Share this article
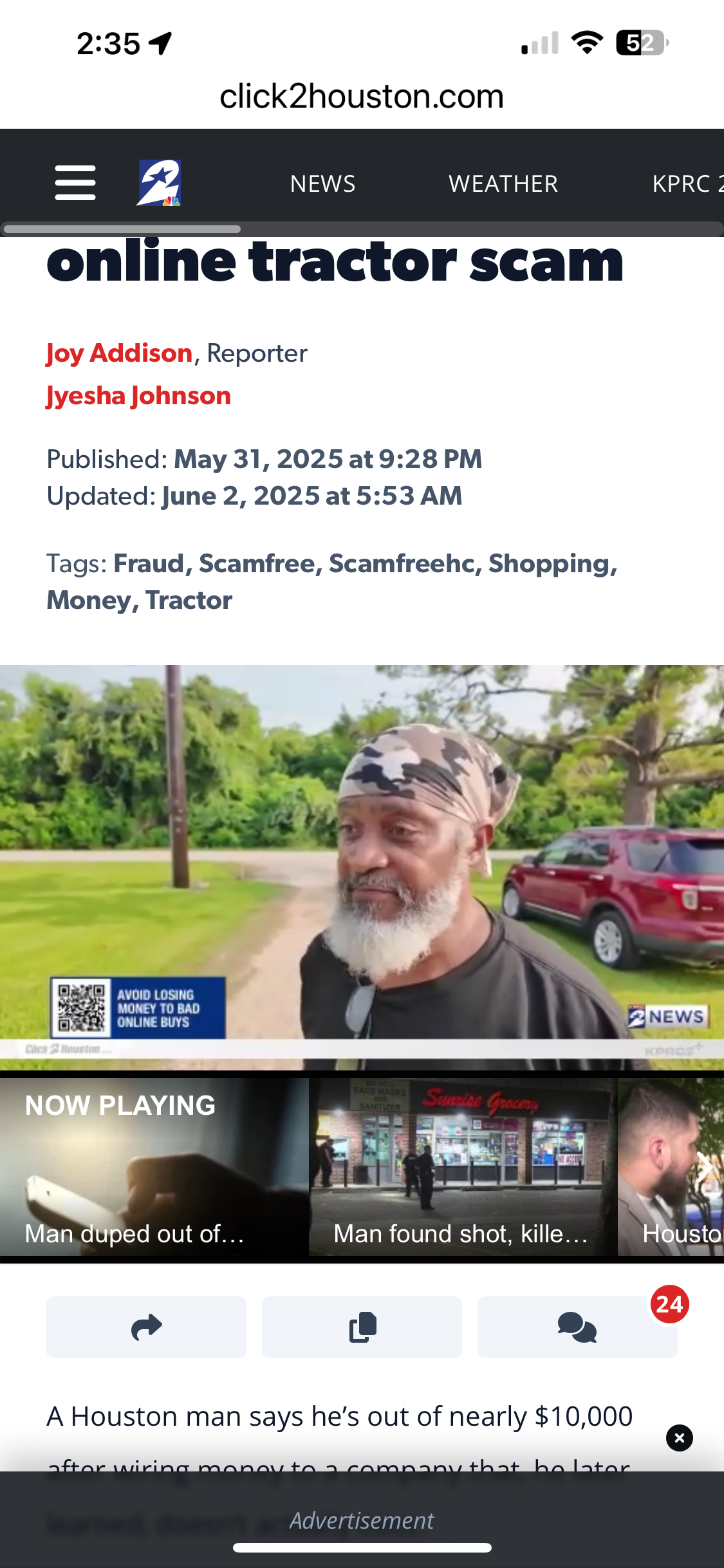Image resolution: width=724 pixels, height=1568 pixels. (x=146, y=1327)
